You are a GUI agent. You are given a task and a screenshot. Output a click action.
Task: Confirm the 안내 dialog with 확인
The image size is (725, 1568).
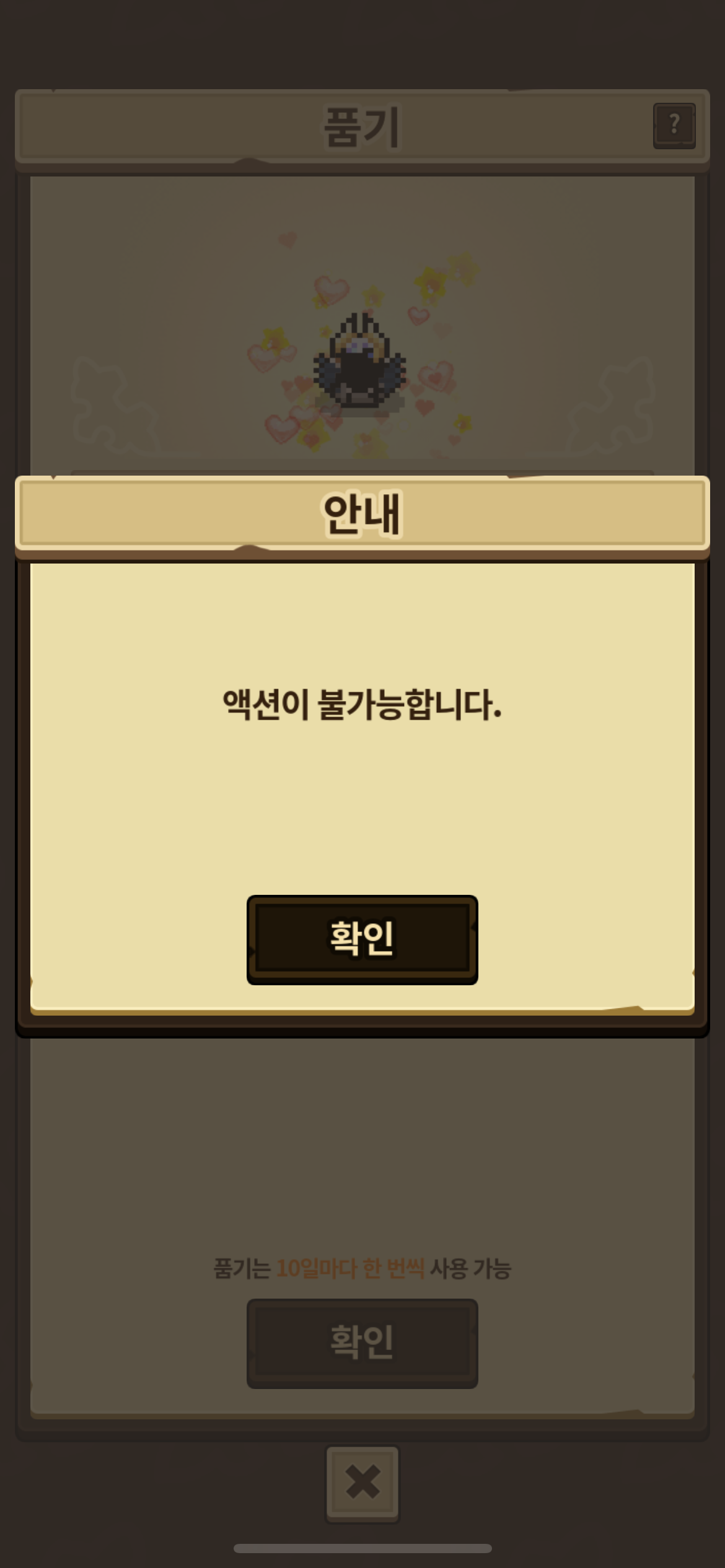[362, 939]
